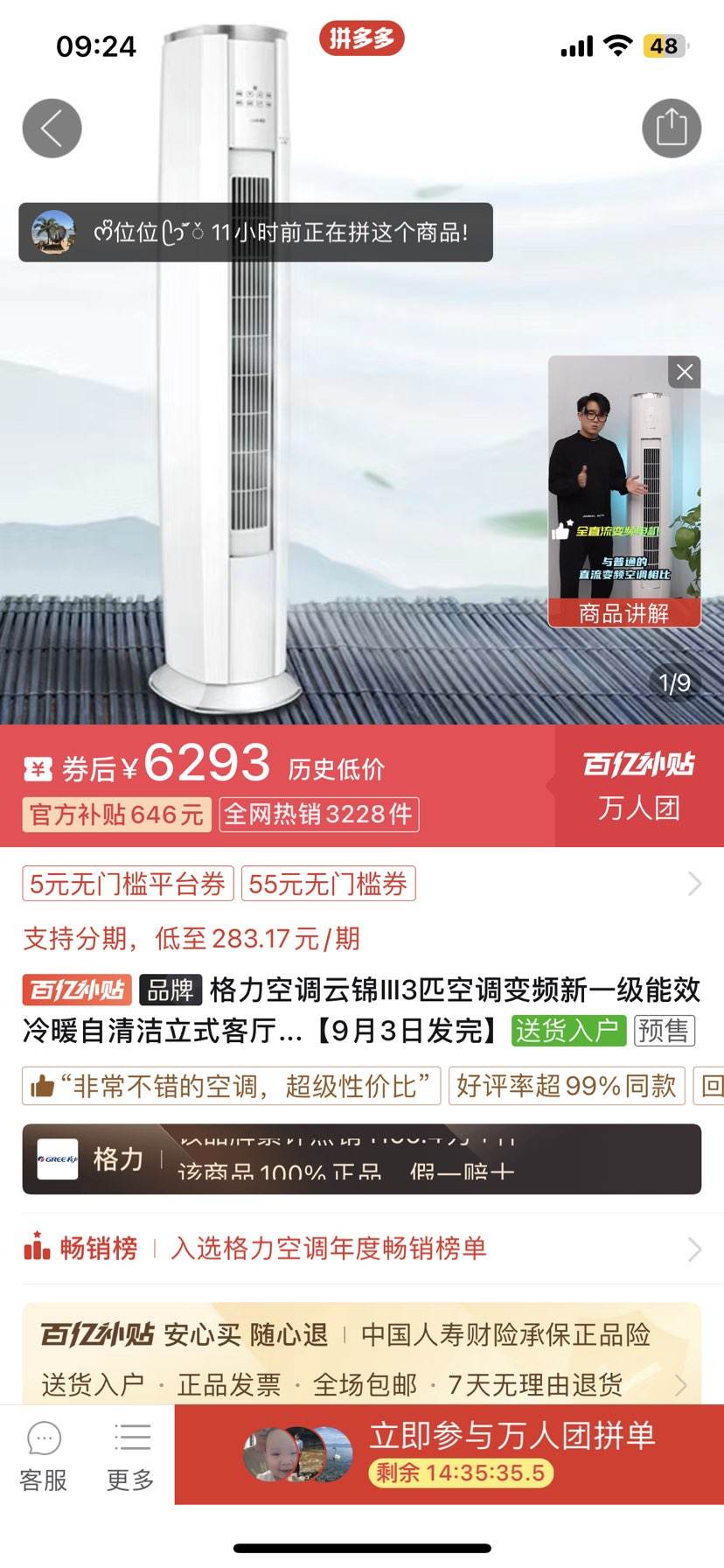Contact 客服 customer service
This screenshot has width=724, height=1568.
44,1457
